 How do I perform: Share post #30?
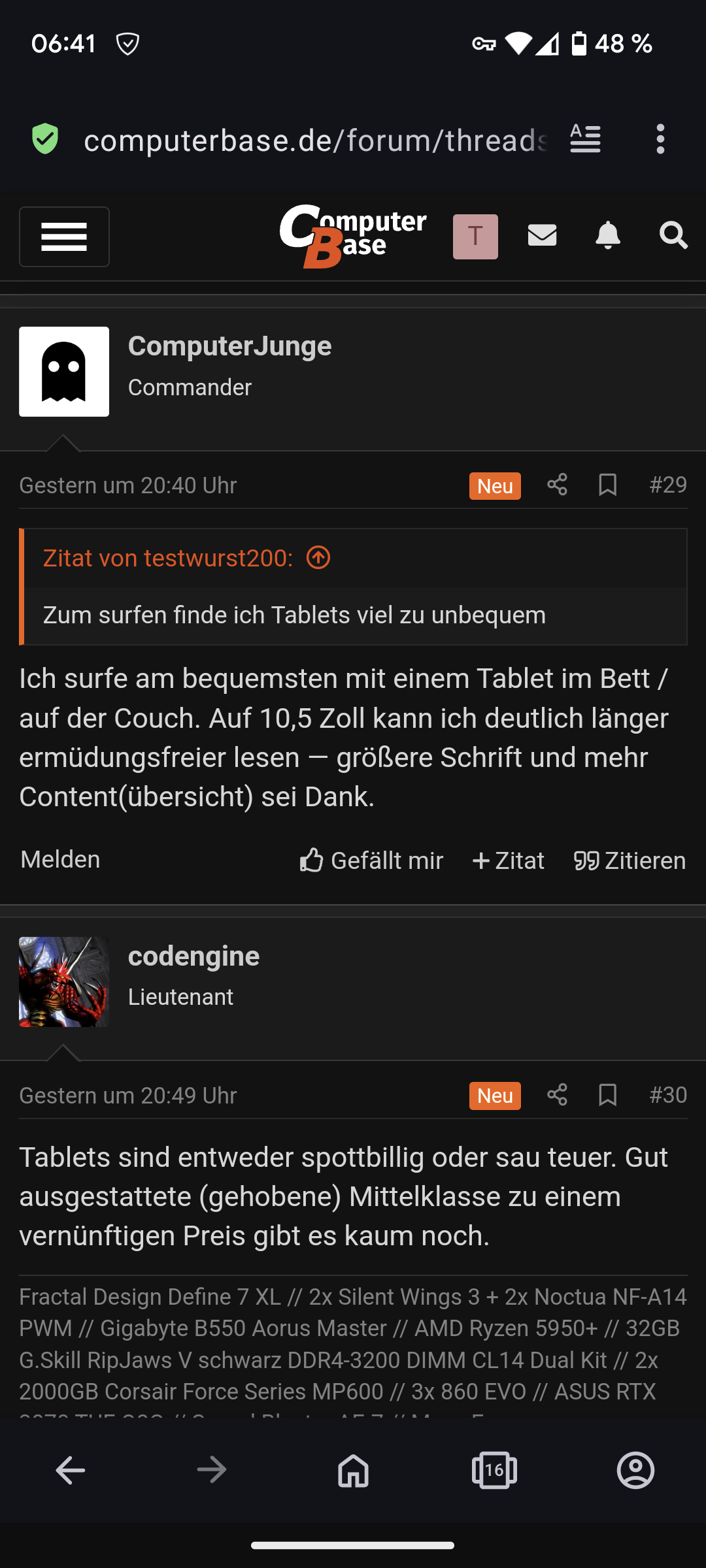coord(557,1095)
